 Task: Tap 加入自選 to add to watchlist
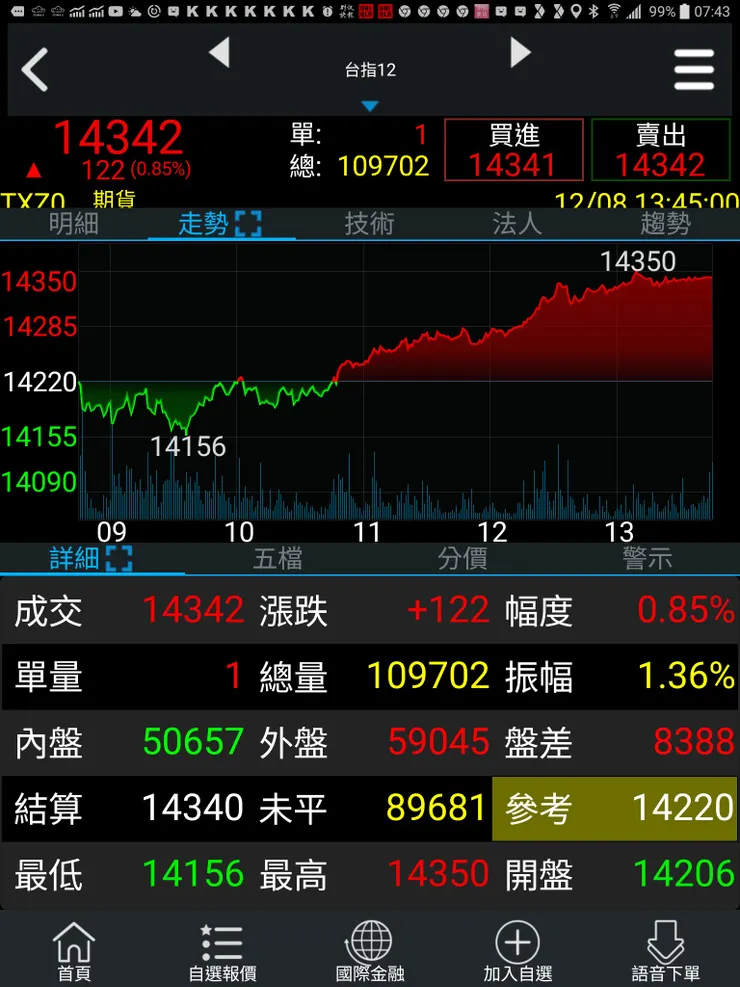click(x=518, y=948)
